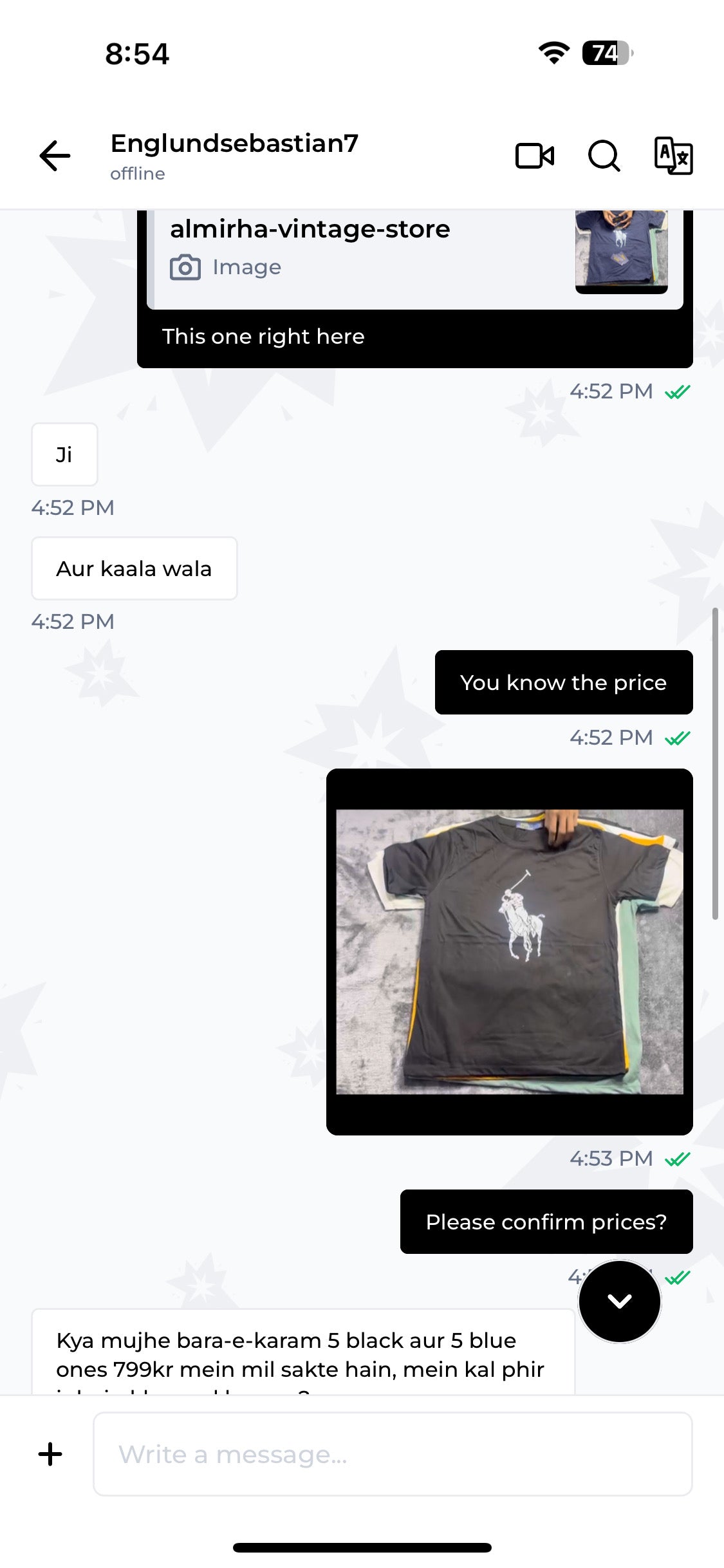Open the black polo t-shirt image

coord(510,951)
